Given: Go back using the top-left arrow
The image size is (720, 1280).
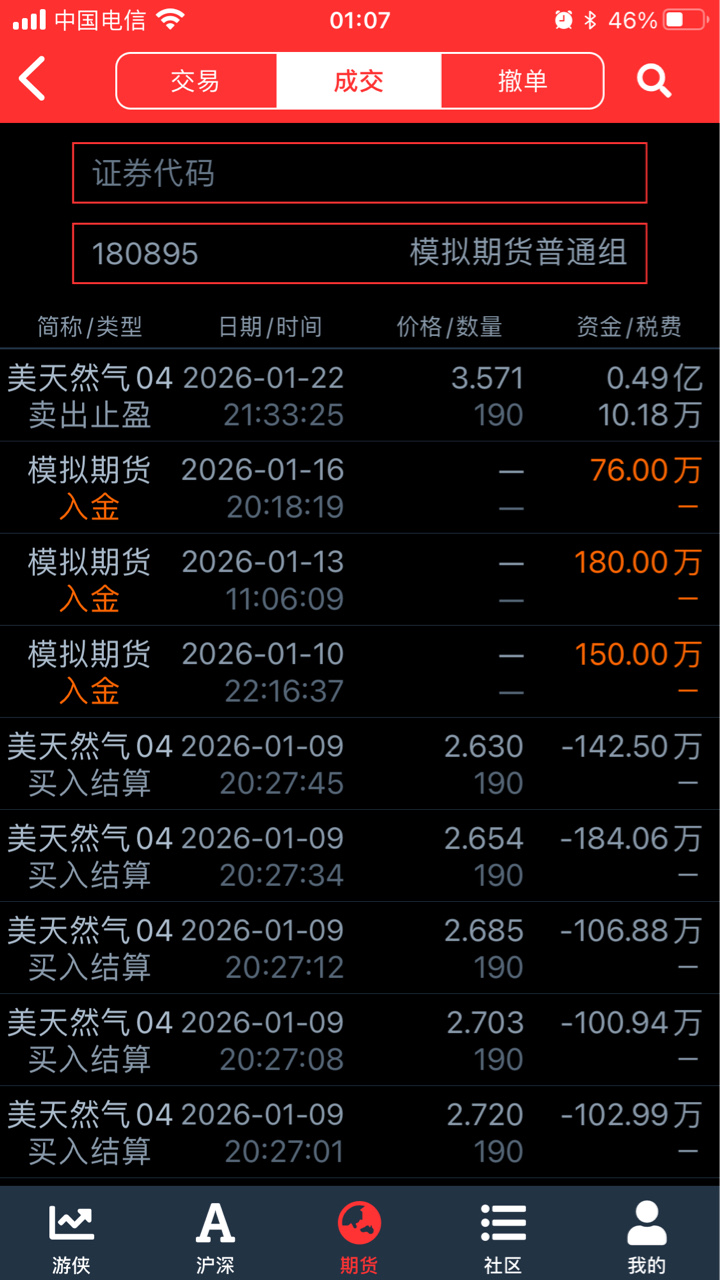Looking at the screenshot, I should pyautogui.click(x=32, y=80).
